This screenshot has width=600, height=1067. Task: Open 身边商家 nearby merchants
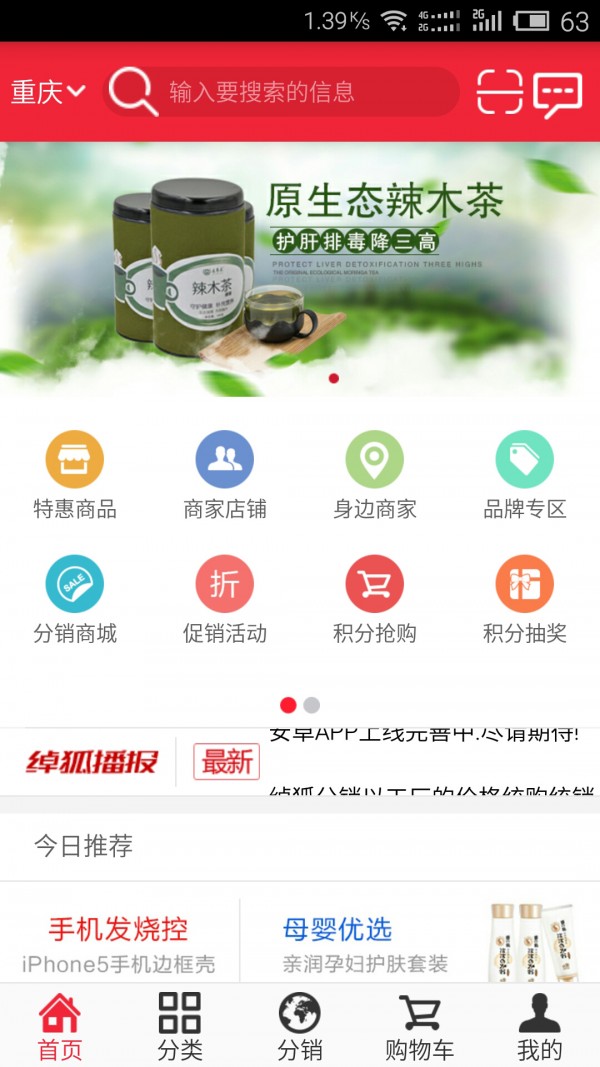[375, 475]
